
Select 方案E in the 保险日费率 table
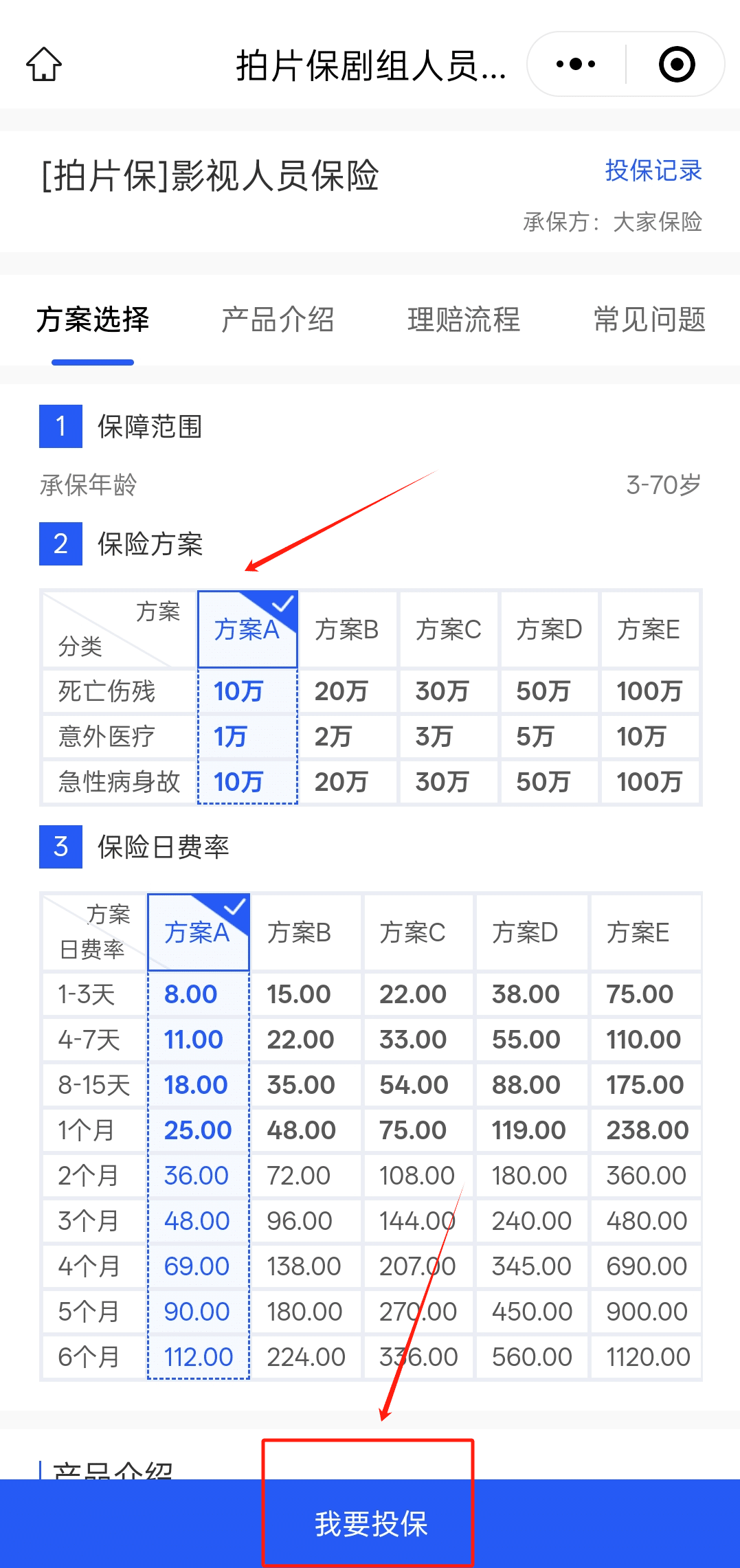click(x=646, y=932)
